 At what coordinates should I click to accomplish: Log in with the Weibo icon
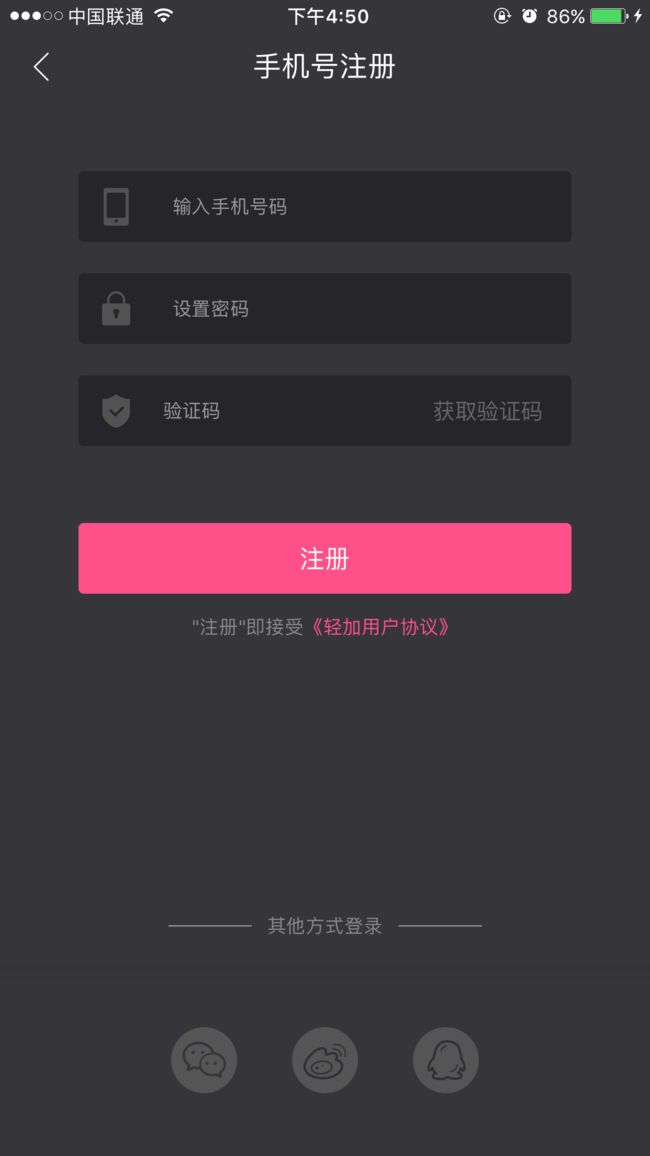point(325,1060)
